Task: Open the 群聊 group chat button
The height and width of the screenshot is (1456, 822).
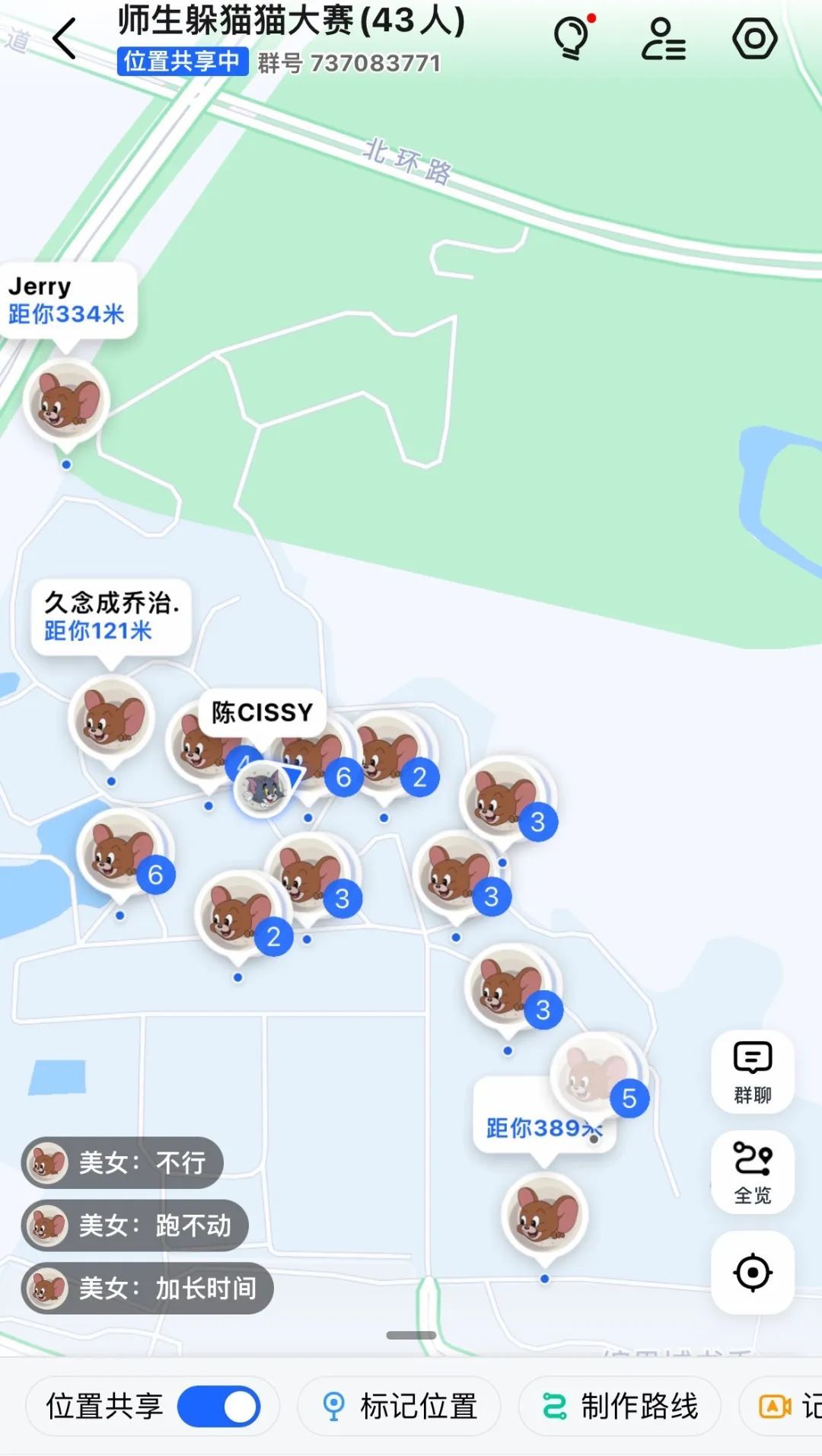Action: pos(752,1072)
